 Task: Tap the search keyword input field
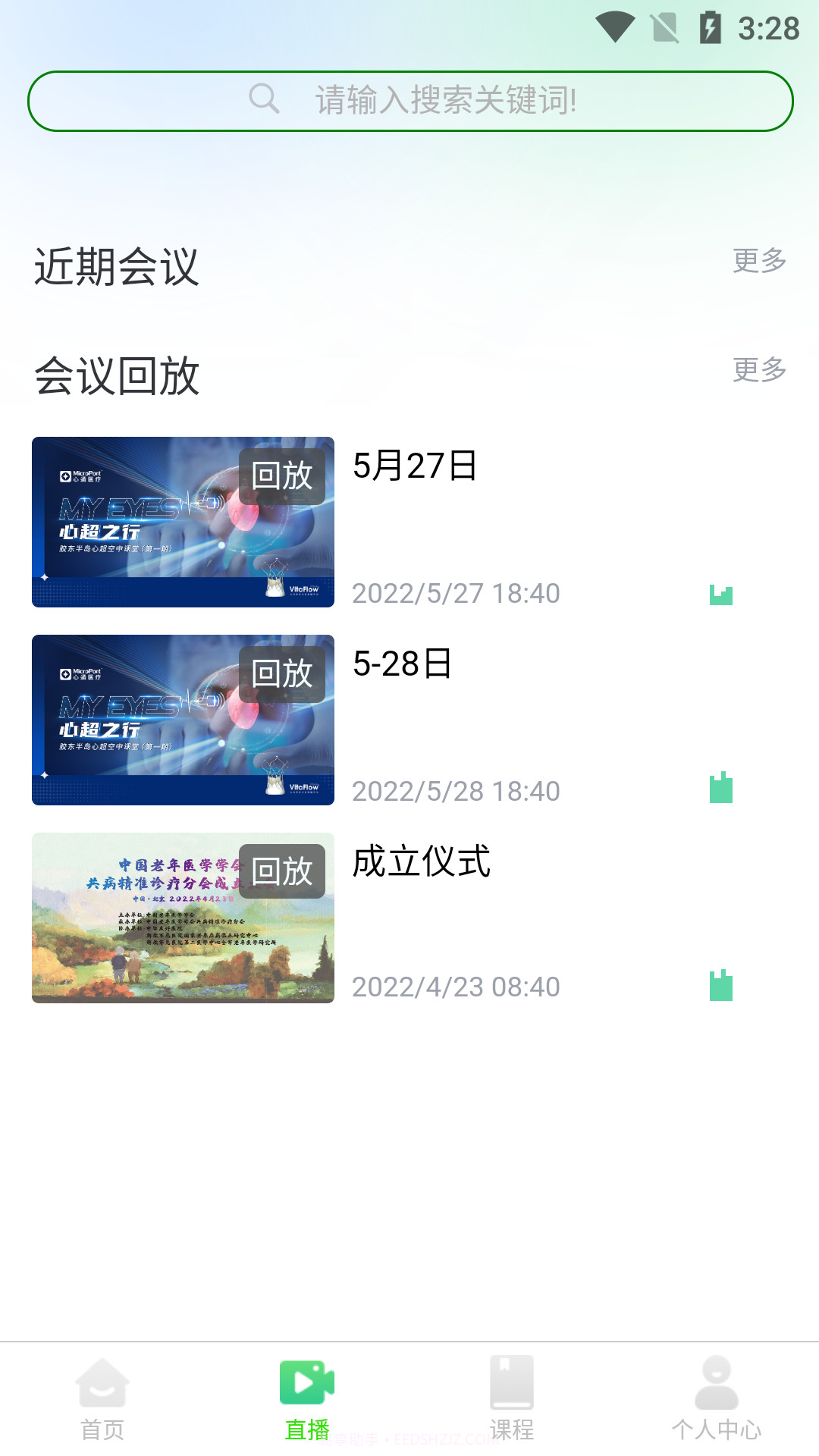[455, 98]
